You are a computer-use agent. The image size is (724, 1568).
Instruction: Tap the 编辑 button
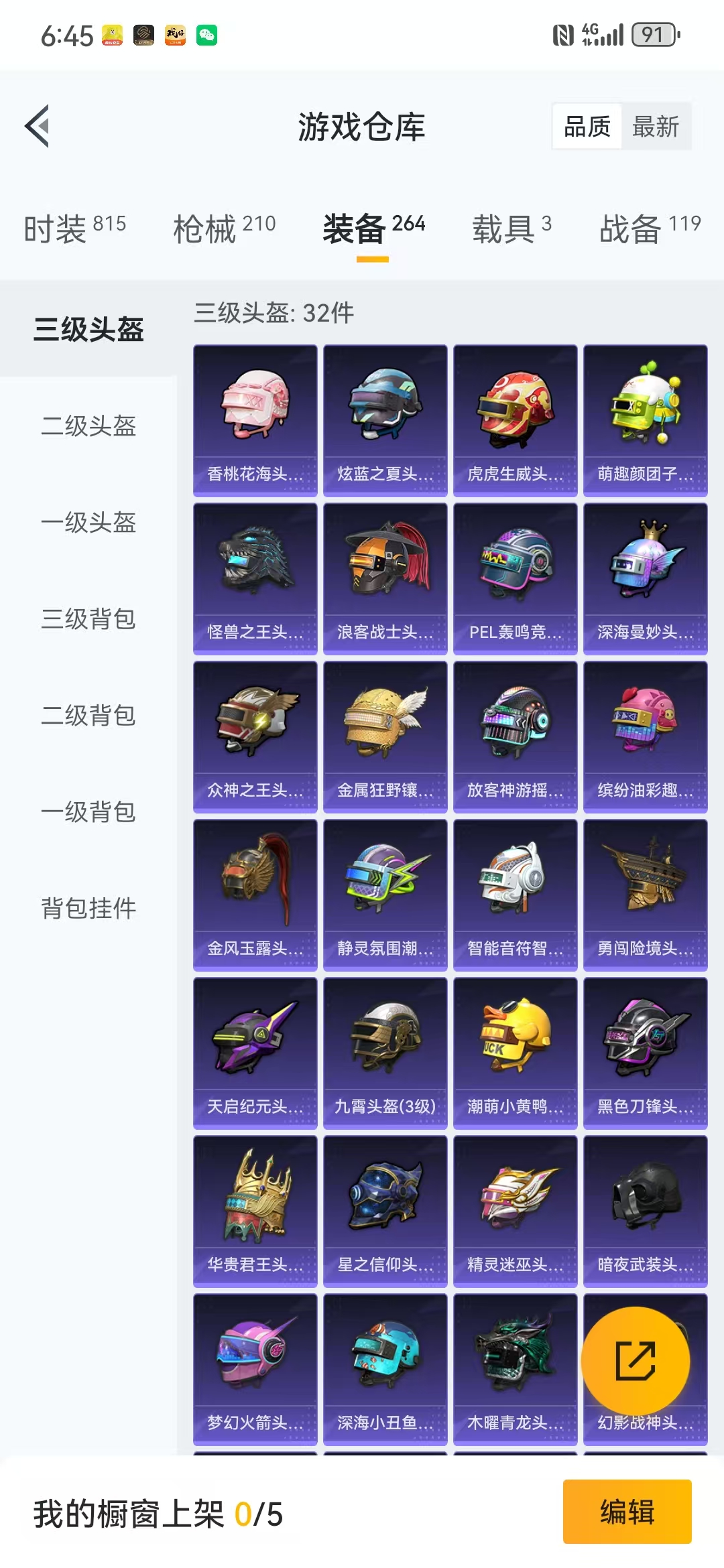(627, 1512)
